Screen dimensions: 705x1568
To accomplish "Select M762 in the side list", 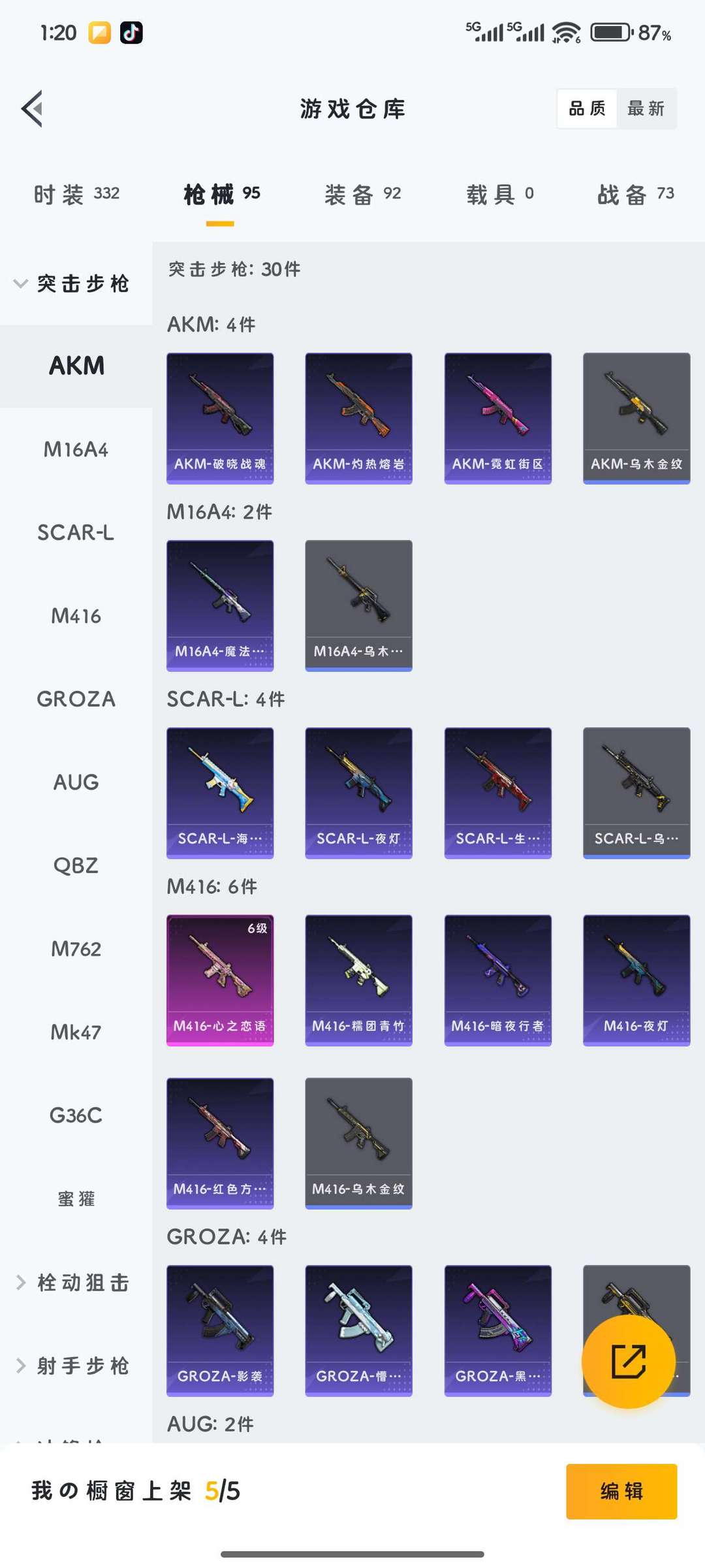I will (x=76, y=949).
